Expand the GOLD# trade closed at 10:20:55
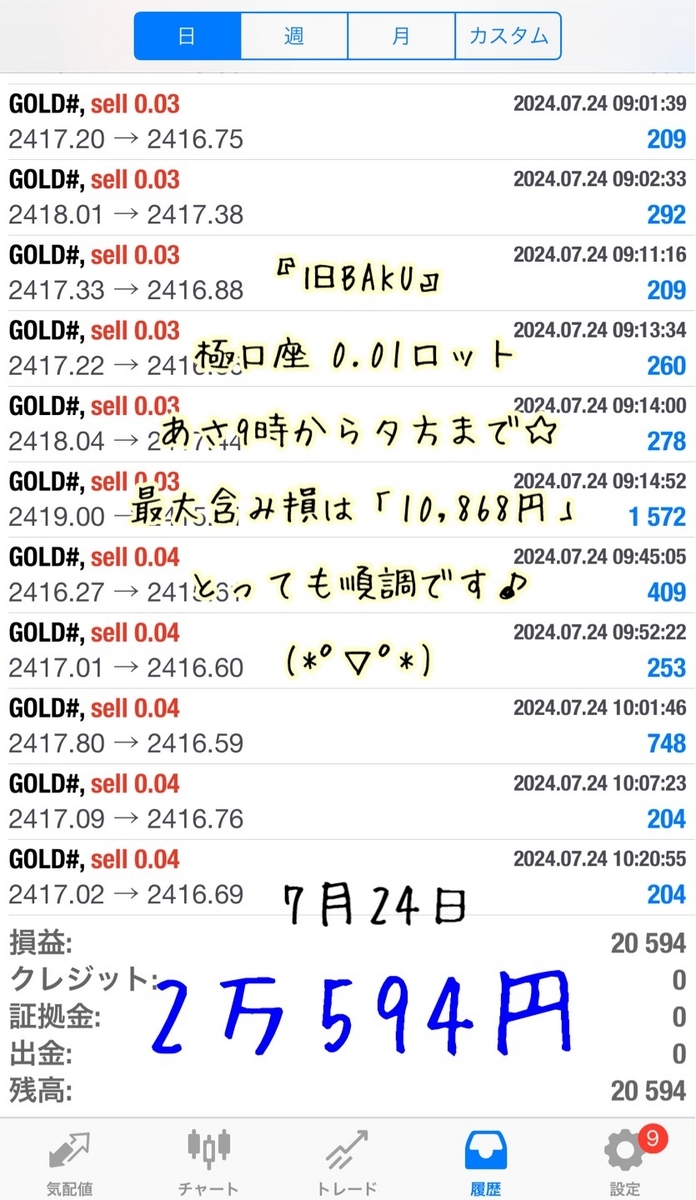 (x=347, y=877)
